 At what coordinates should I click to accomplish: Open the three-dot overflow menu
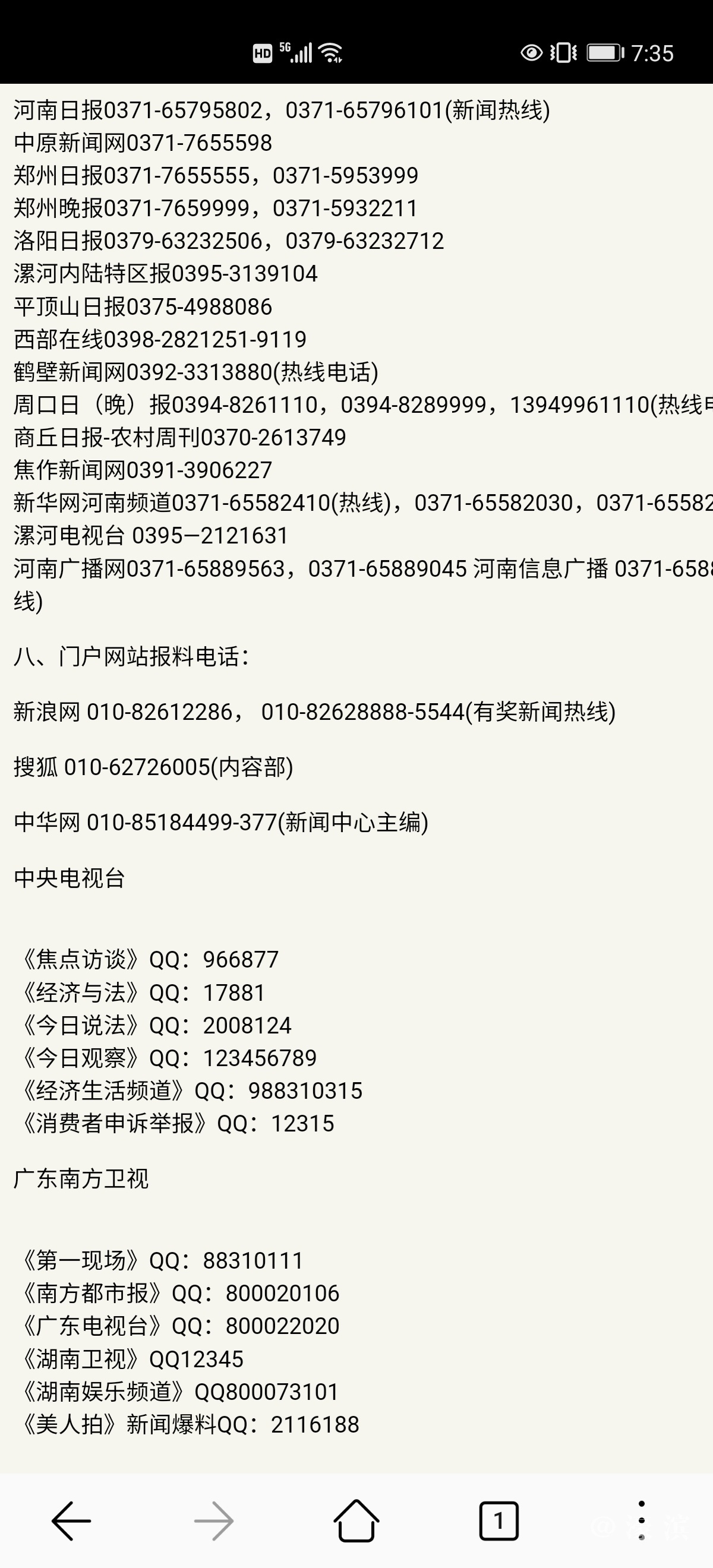tap(641, 1520)
